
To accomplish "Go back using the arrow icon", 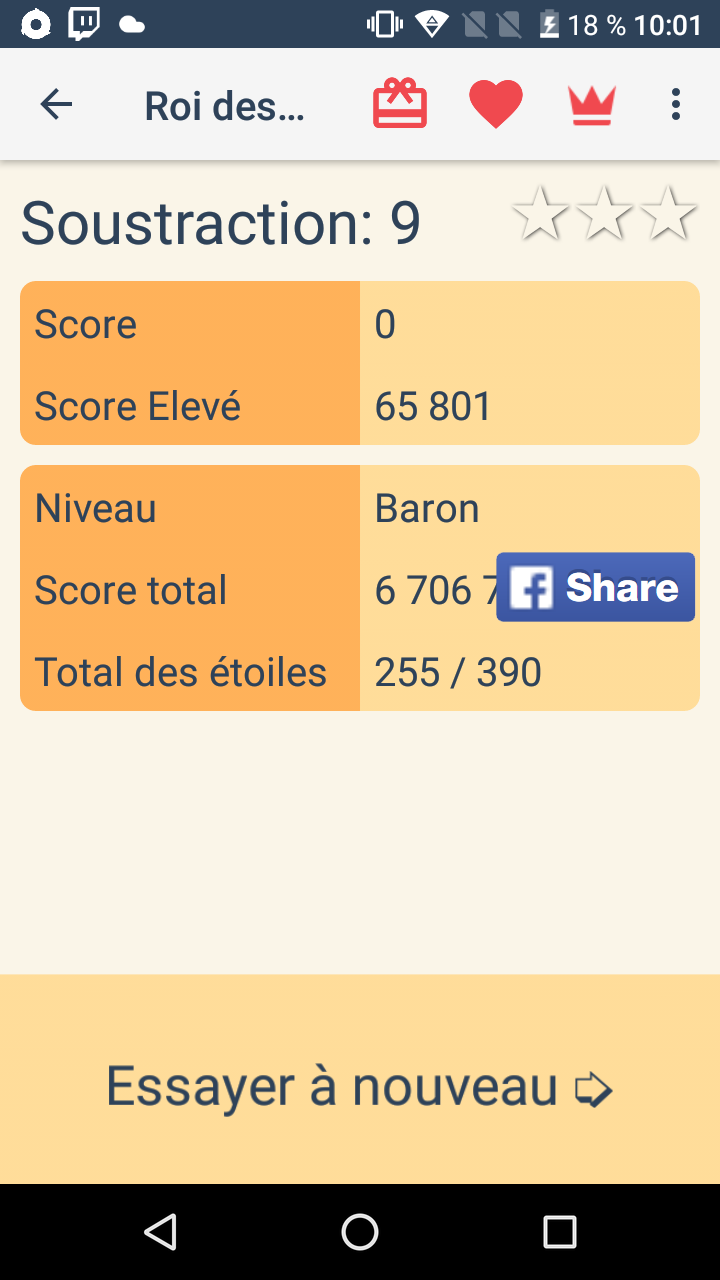I will pos(56,104).
